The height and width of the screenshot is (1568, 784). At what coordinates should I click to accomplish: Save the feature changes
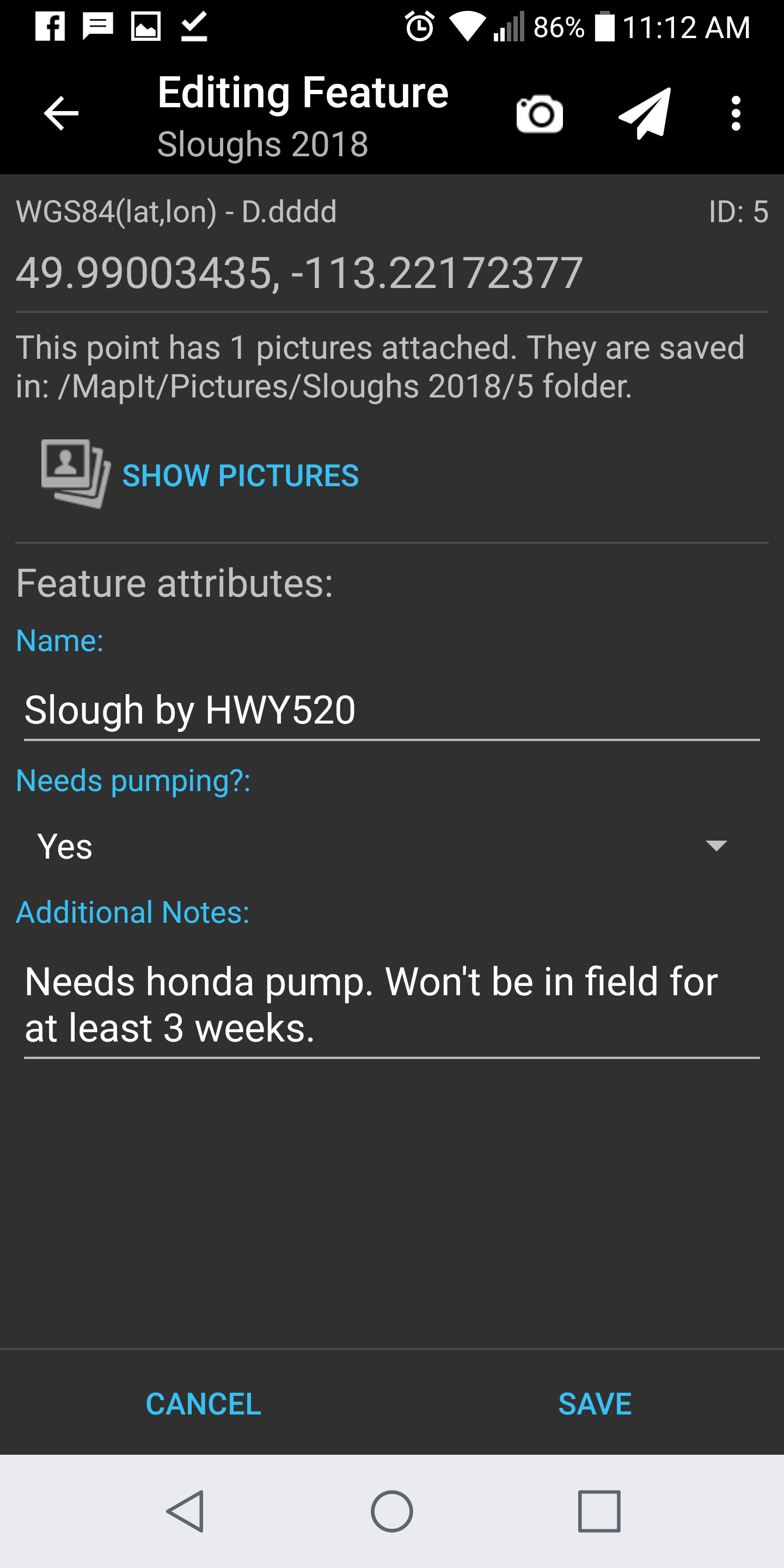tap(595, 1404)
